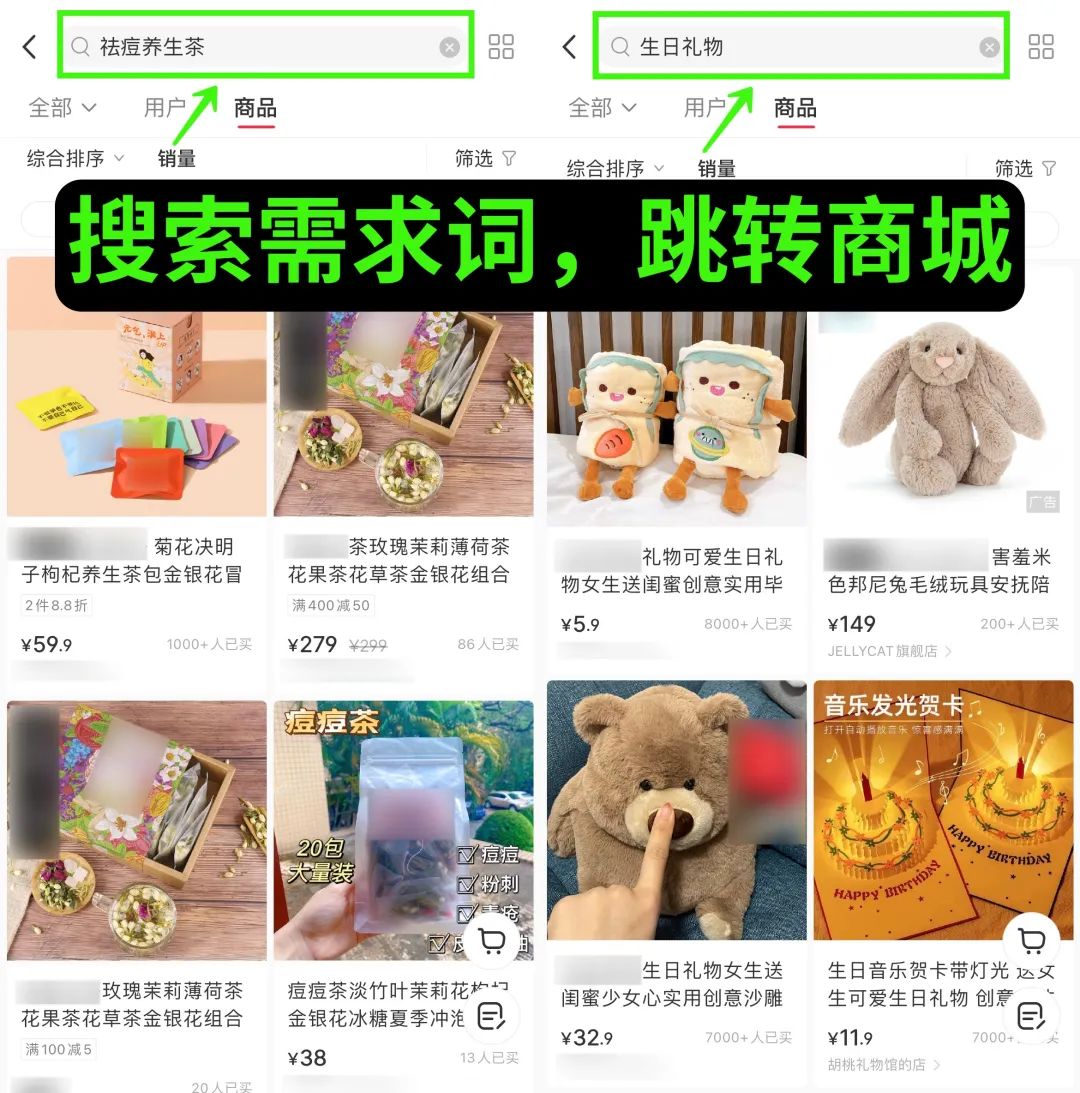Open the 筛选 filter on the right screen
This screenshot has height=1093, width=1080.
coord(1021,168)
